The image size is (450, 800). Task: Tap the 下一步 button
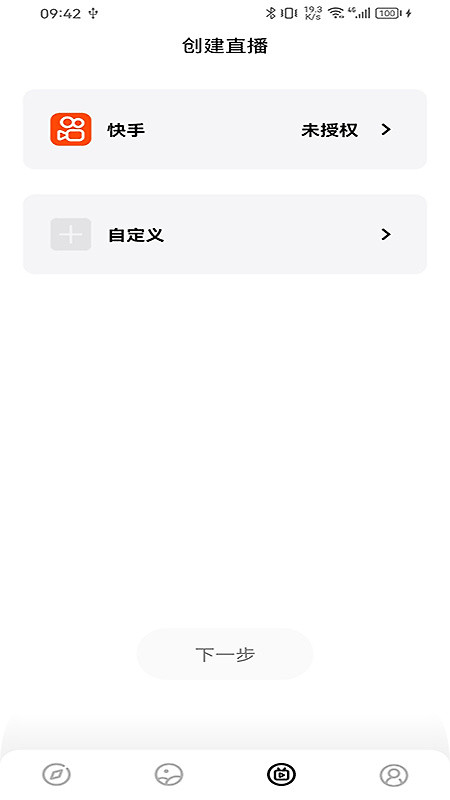[x=224, y=654]
